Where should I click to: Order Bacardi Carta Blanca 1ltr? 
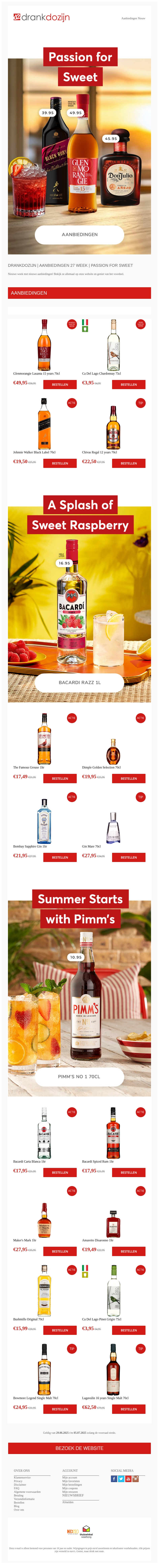[x=60, y=1172]
